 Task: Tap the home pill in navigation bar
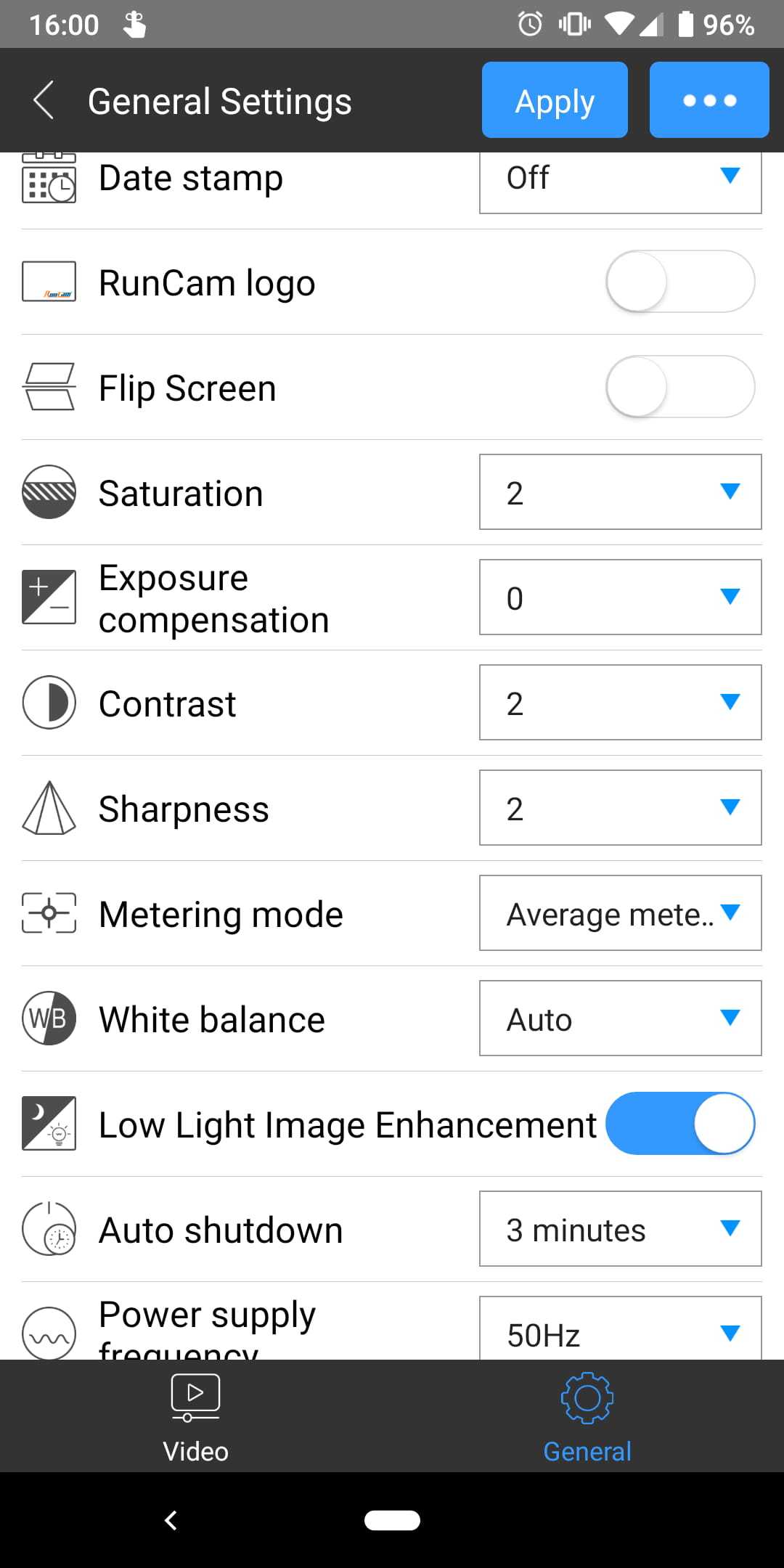click(392, 1520)
